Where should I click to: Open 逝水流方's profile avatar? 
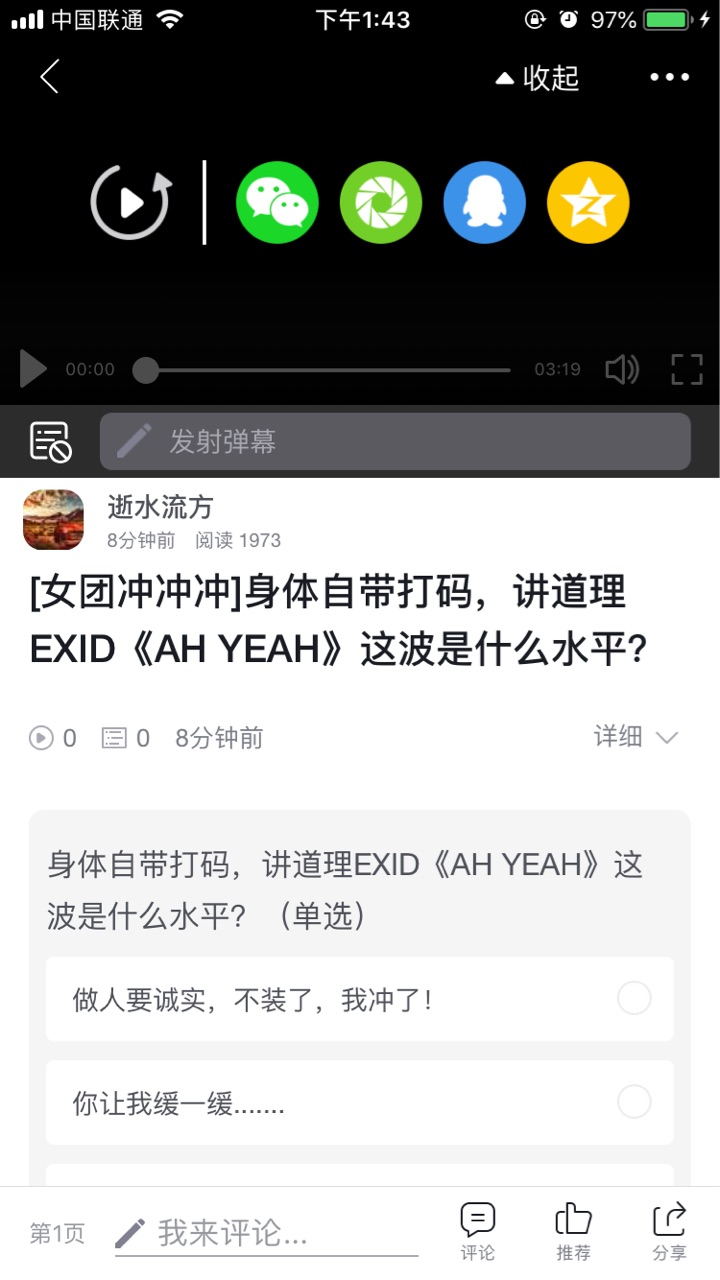[54, 520]
